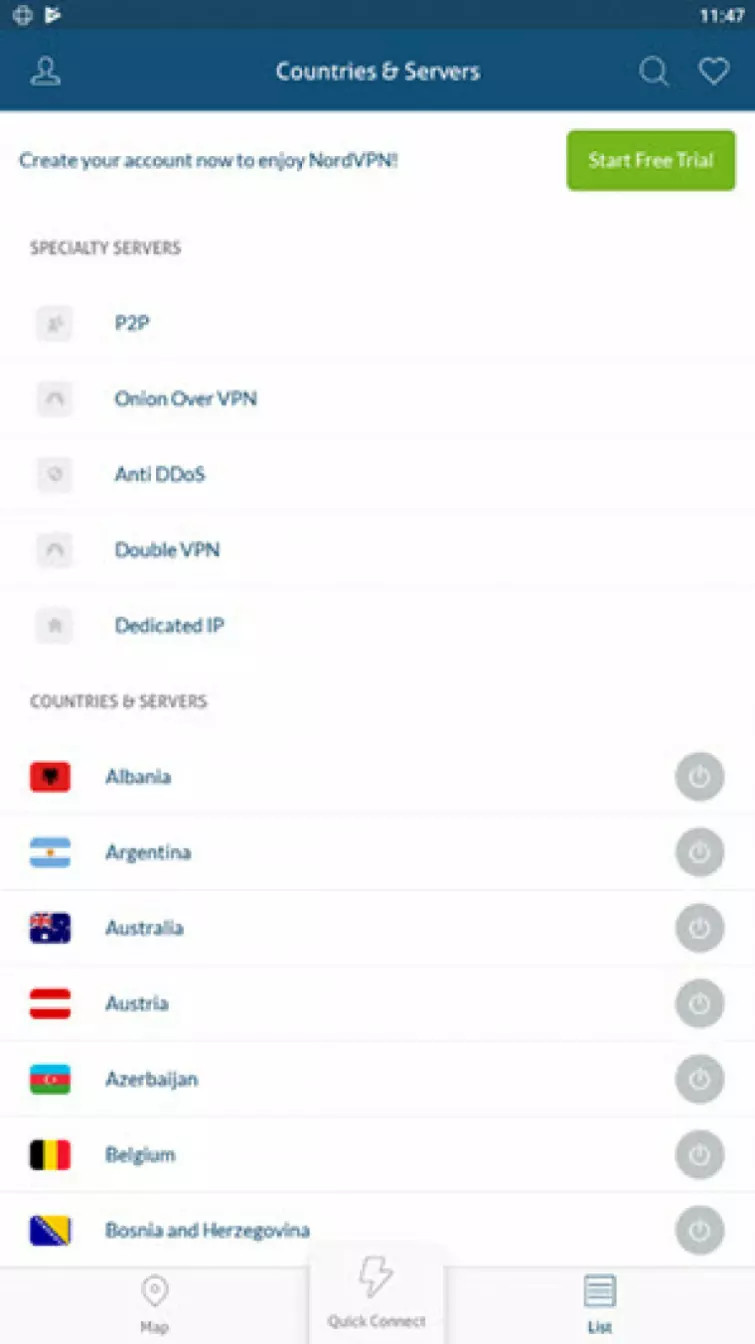Connect to Belgium with its power button
The height and width of the screenshot is (1344, 755).
pyautogui.click(x=699, y=1155)
